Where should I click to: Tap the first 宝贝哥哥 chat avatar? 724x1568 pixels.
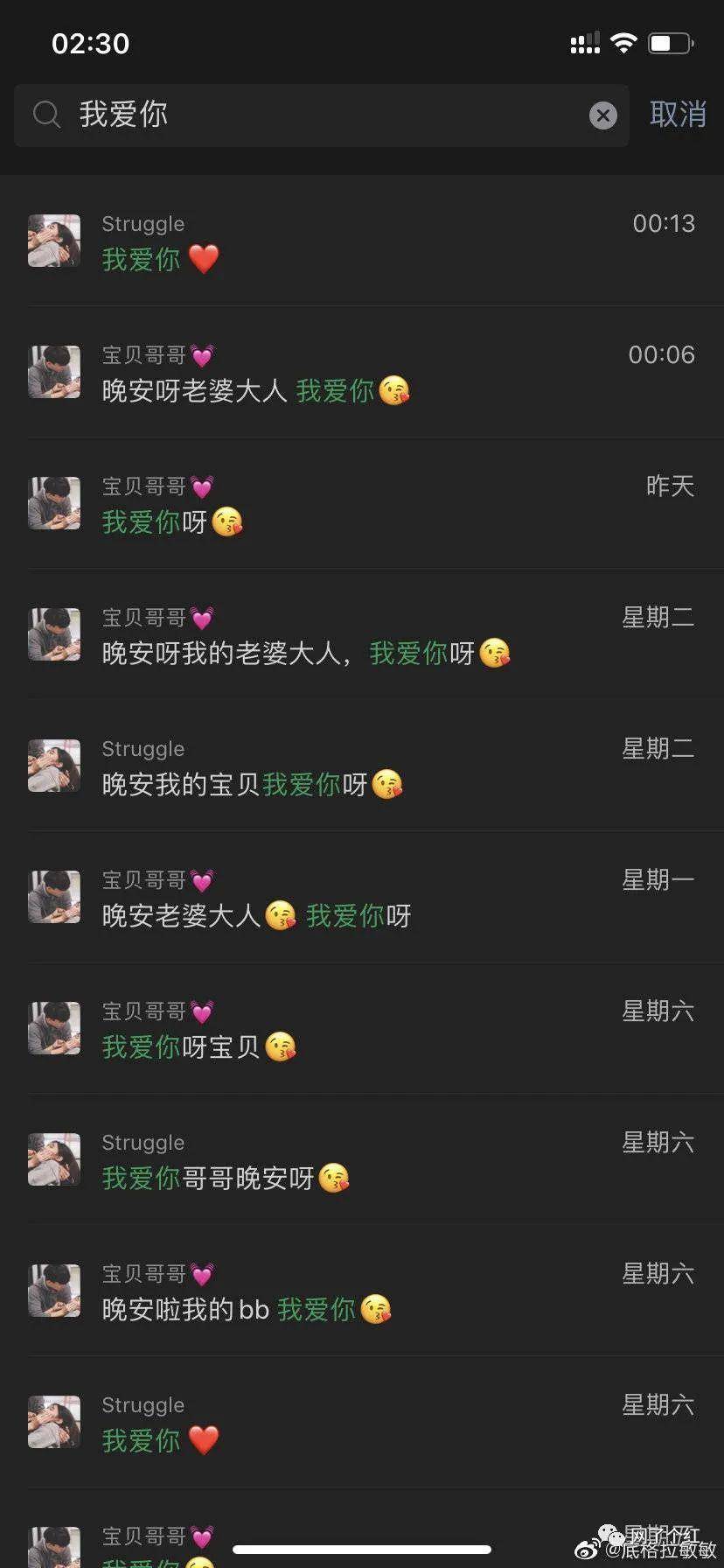click(x=53, y=371)
